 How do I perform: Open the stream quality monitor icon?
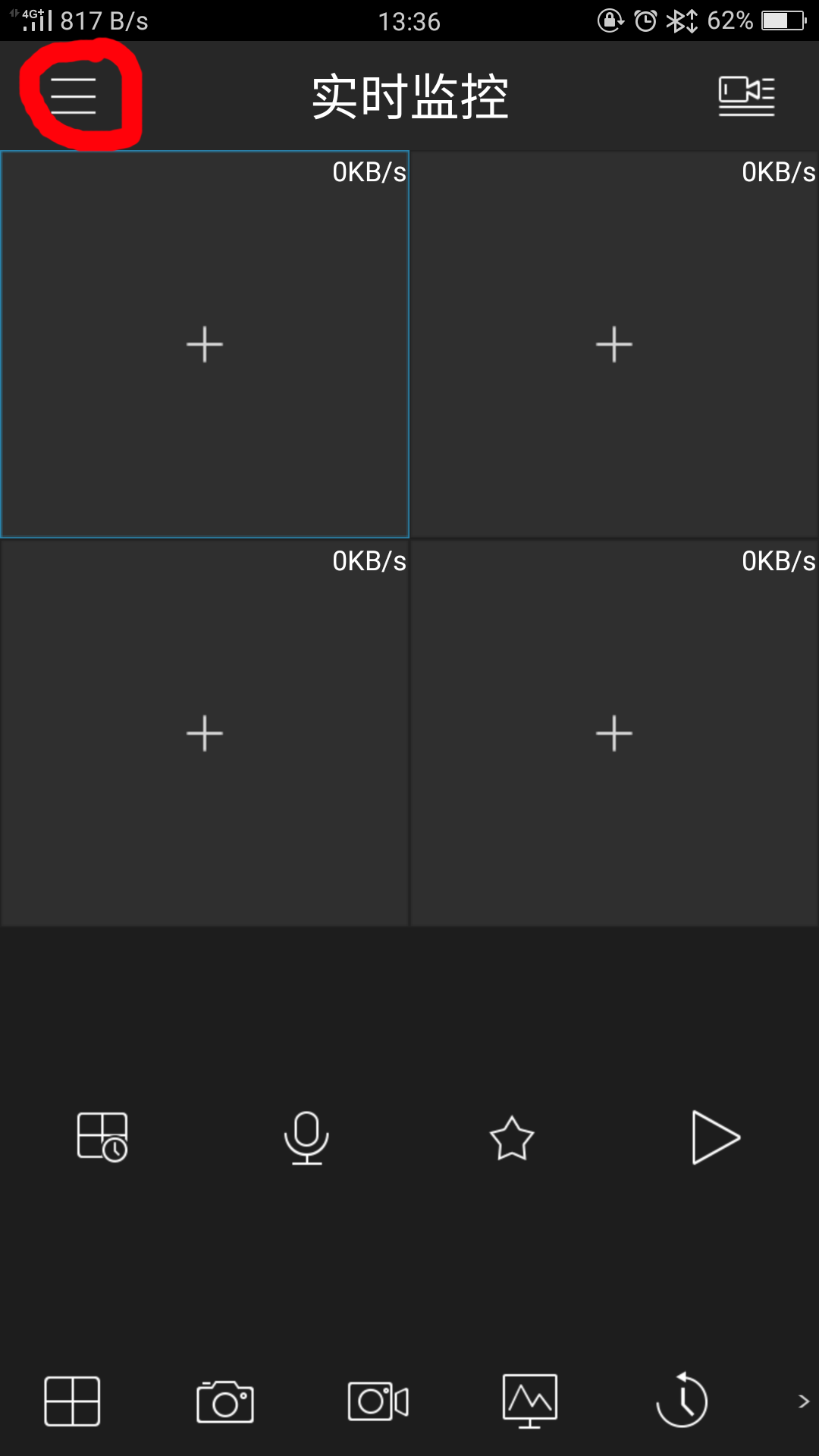(530, 1401)
